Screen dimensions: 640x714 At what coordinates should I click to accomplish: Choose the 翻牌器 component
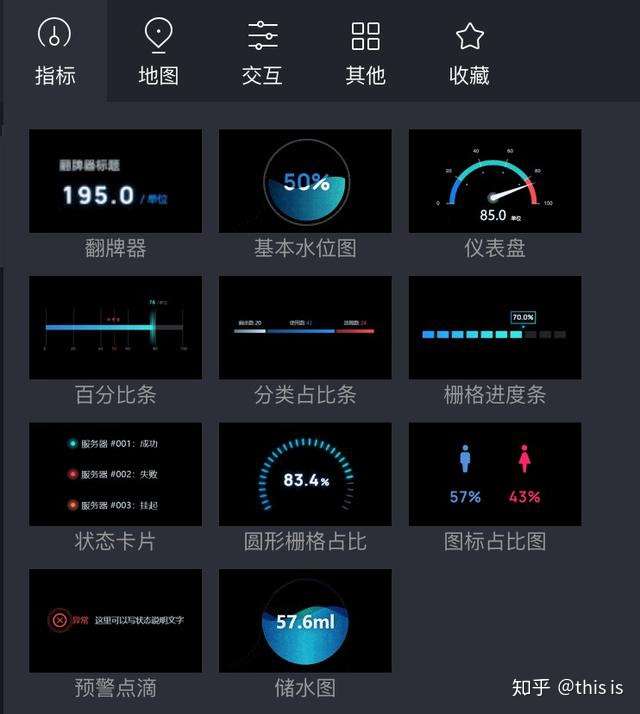tap(115, 182)
